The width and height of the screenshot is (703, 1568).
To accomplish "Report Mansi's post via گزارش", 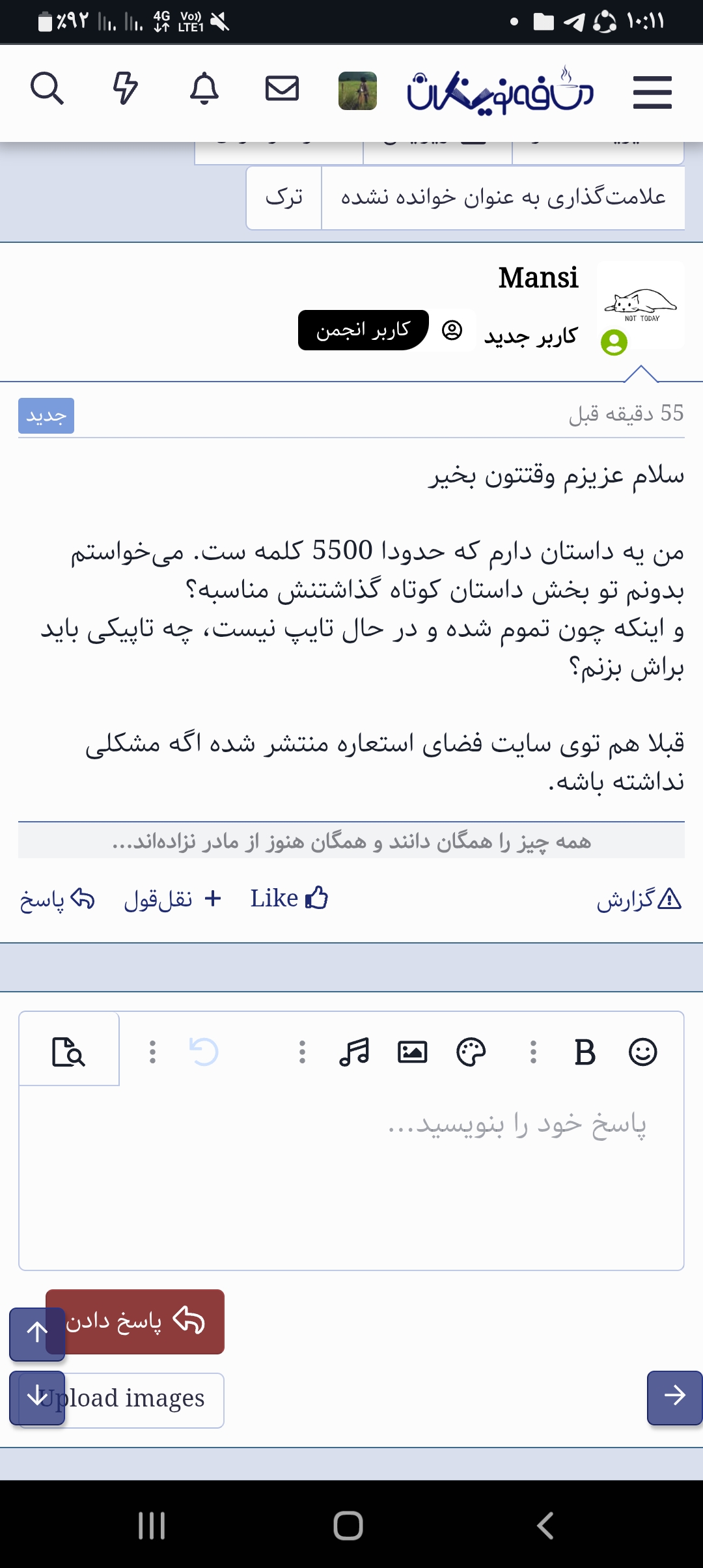I will point(639,899).
